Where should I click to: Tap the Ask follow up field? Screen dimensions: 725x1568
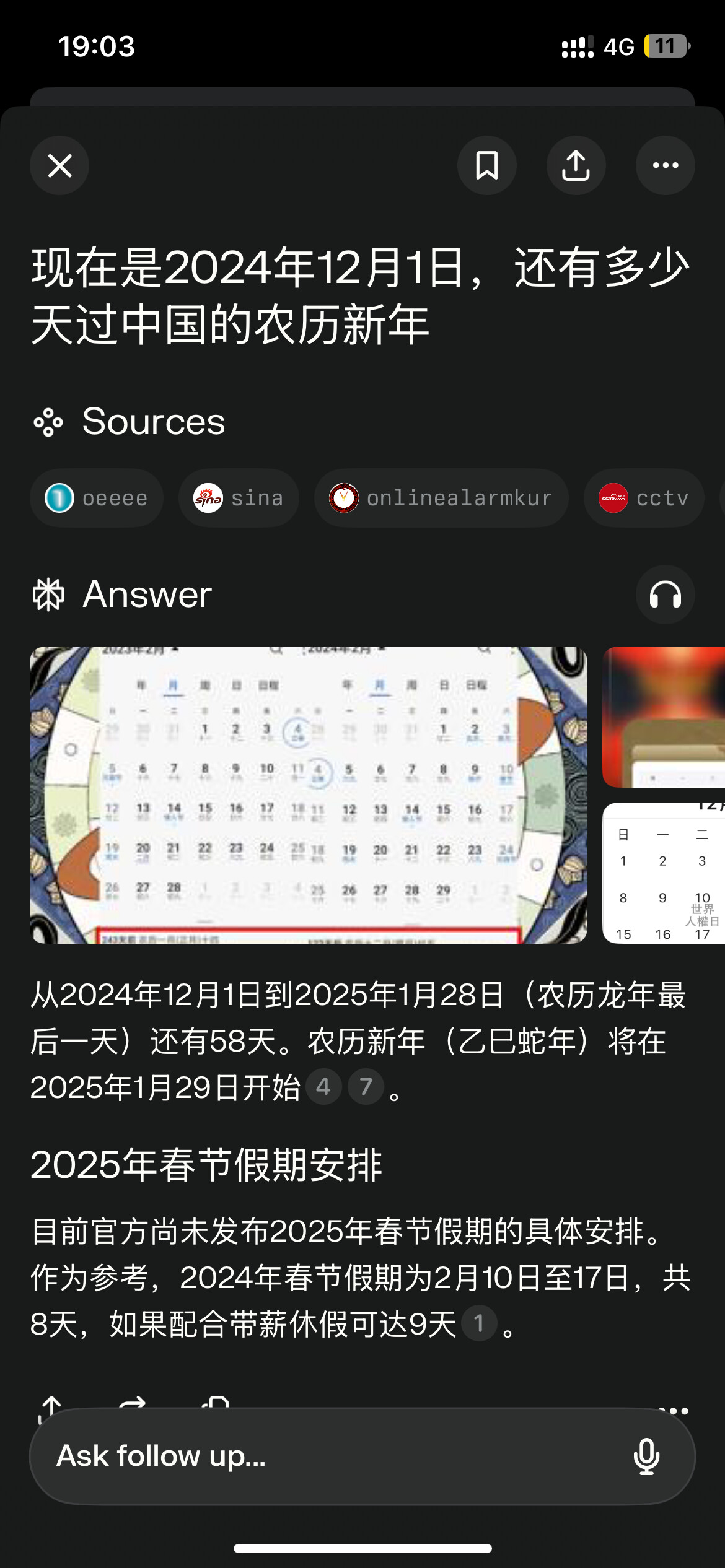(x=362, y=1457)
